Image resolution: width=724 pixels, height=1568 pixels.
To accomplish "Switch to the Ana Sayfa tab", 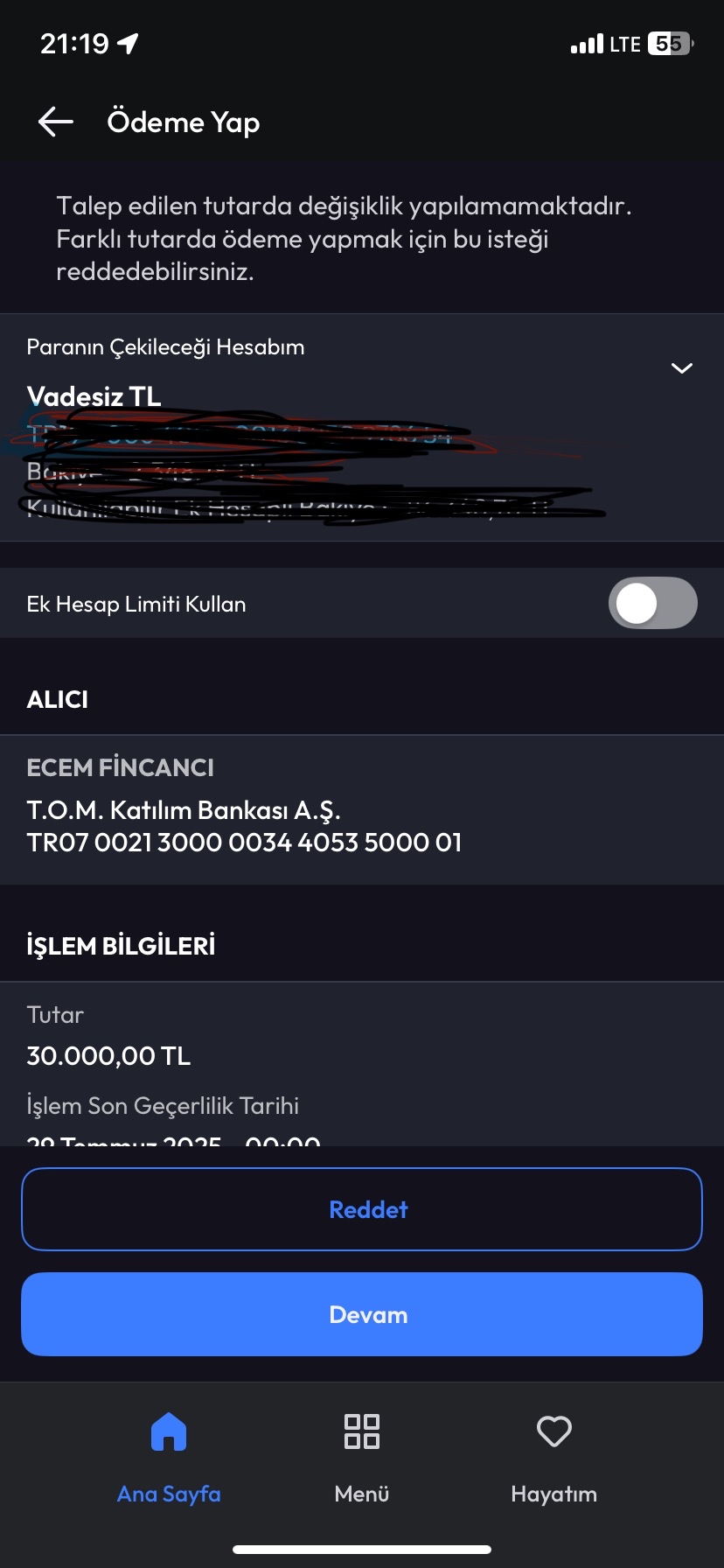I will [169, 1459].
